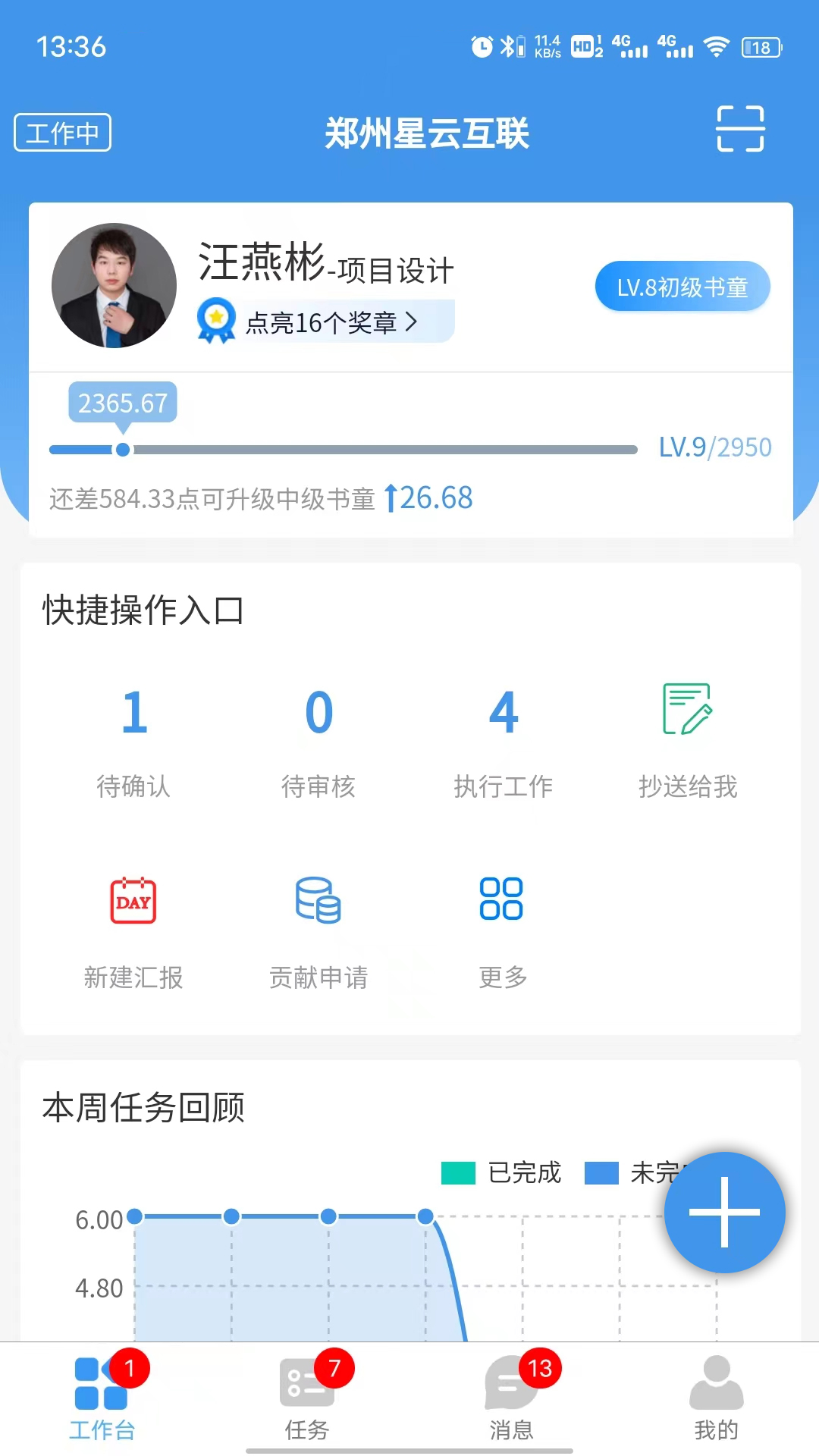Select the 抄送给我 edit icon
This screenshot has height=1456, width=819.
(x=686, y=711)
